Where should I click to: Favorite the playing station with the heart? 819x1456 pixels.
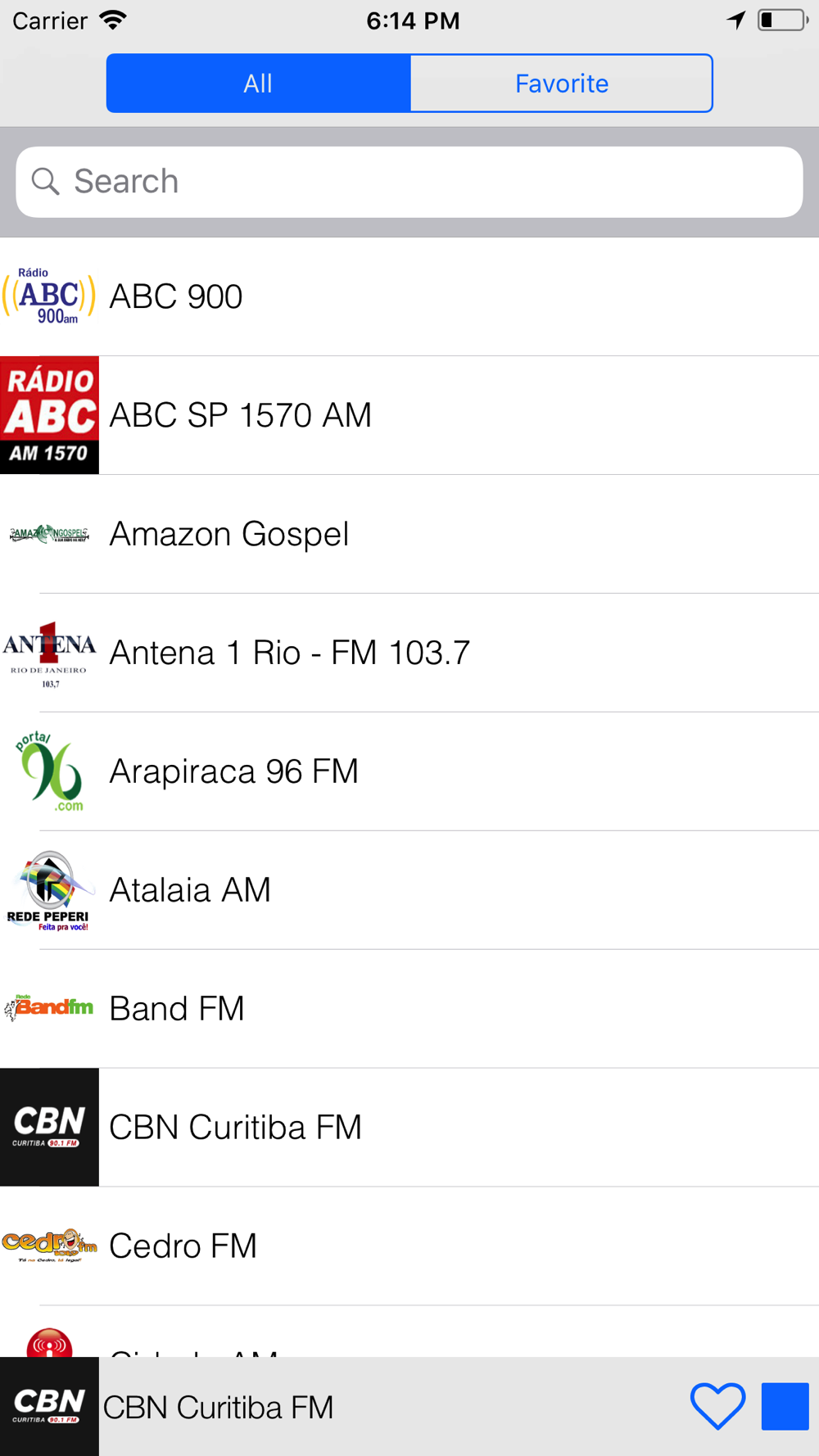(717, 1407)
